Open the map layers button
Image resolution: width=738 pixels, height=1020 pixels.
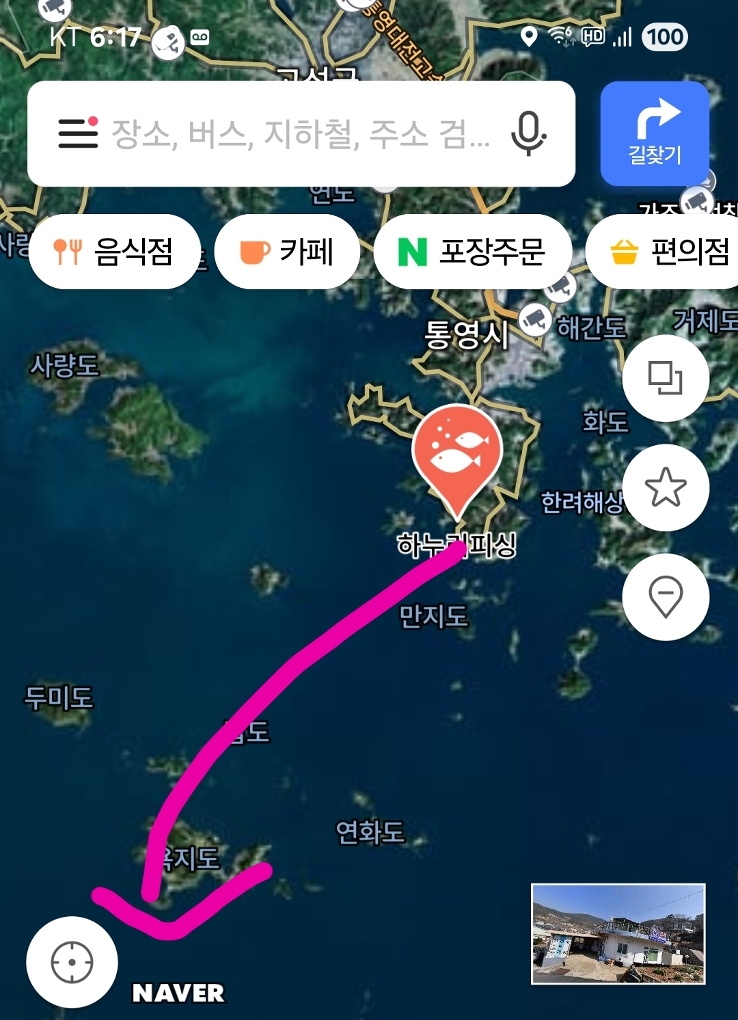tap(665, 378)
